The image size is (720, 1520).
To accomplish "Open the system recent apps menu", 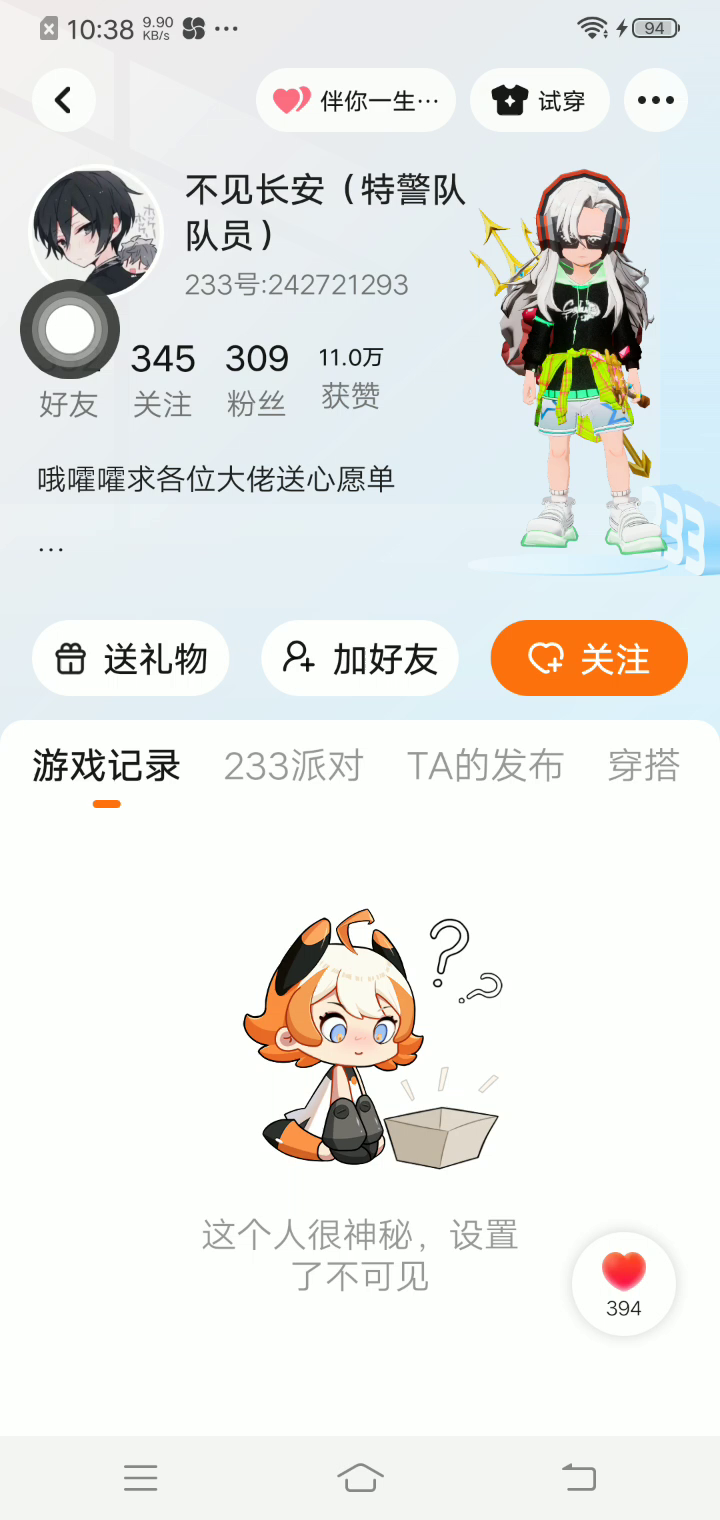I will click(x=141, y=1477).
